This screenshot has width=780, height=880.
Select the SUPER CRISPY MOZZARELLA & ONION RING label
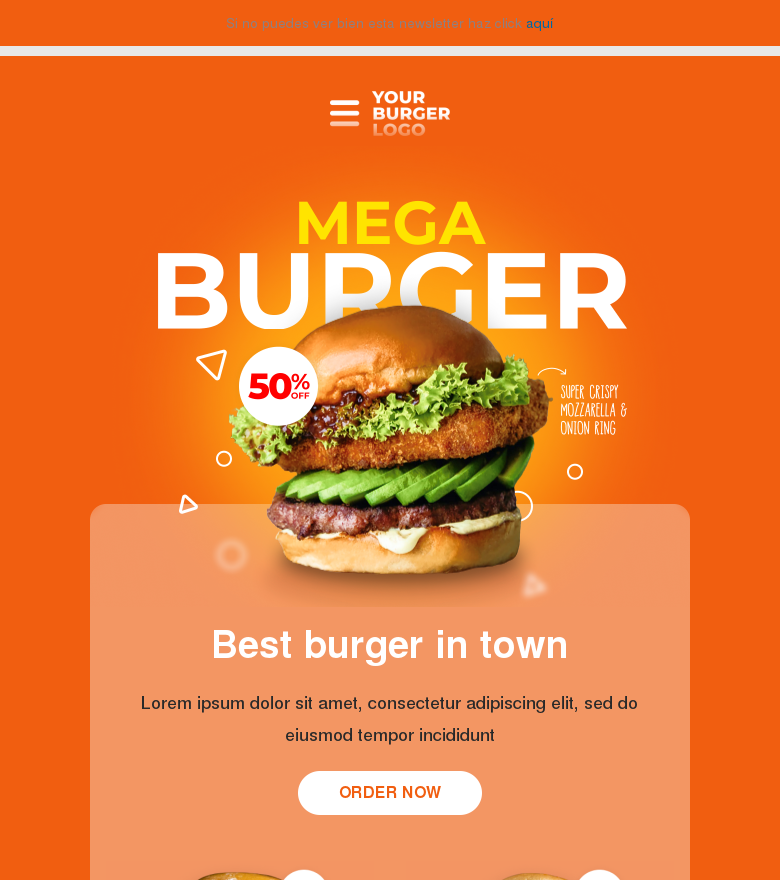pyautogui.click(x=592, y=407)
